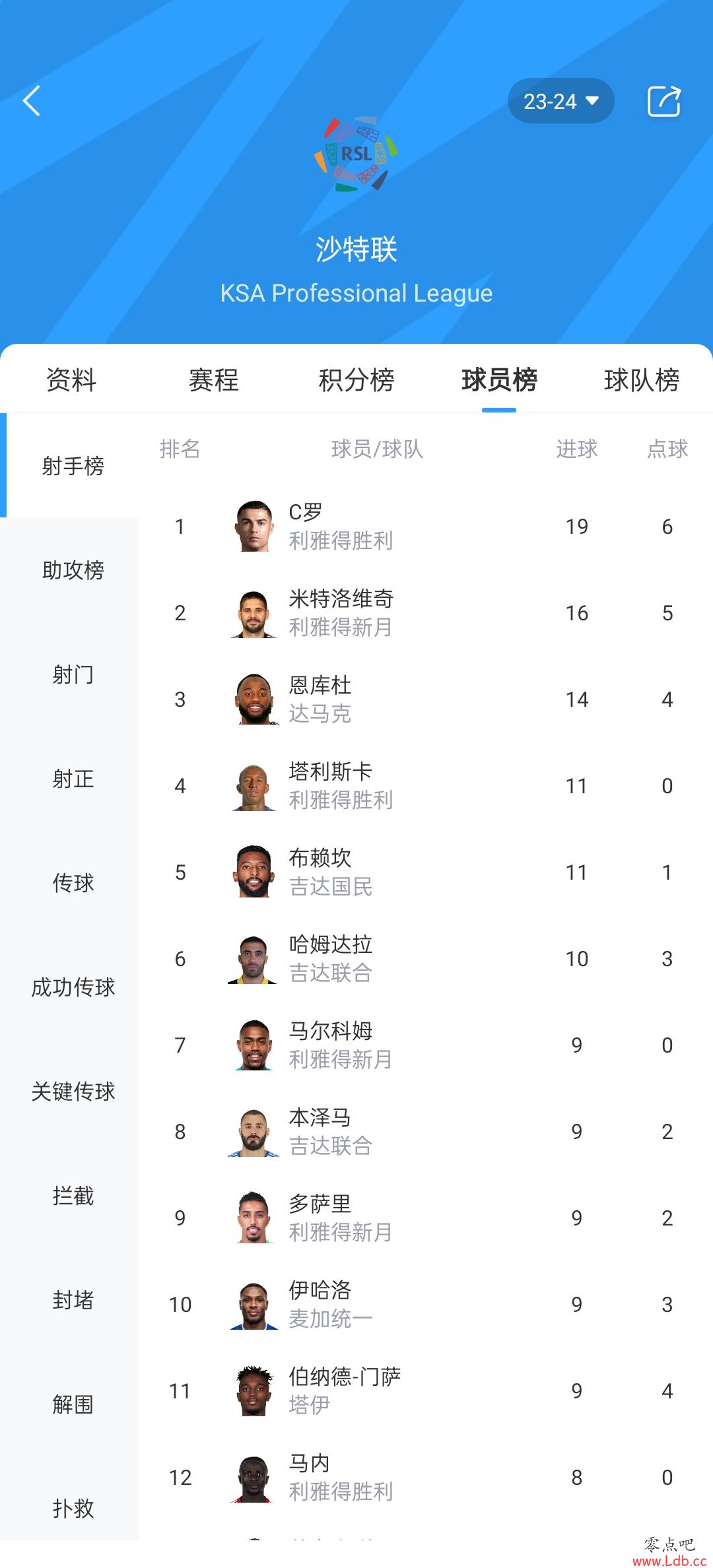Open the 封堵 ranking

[73, 1300]
